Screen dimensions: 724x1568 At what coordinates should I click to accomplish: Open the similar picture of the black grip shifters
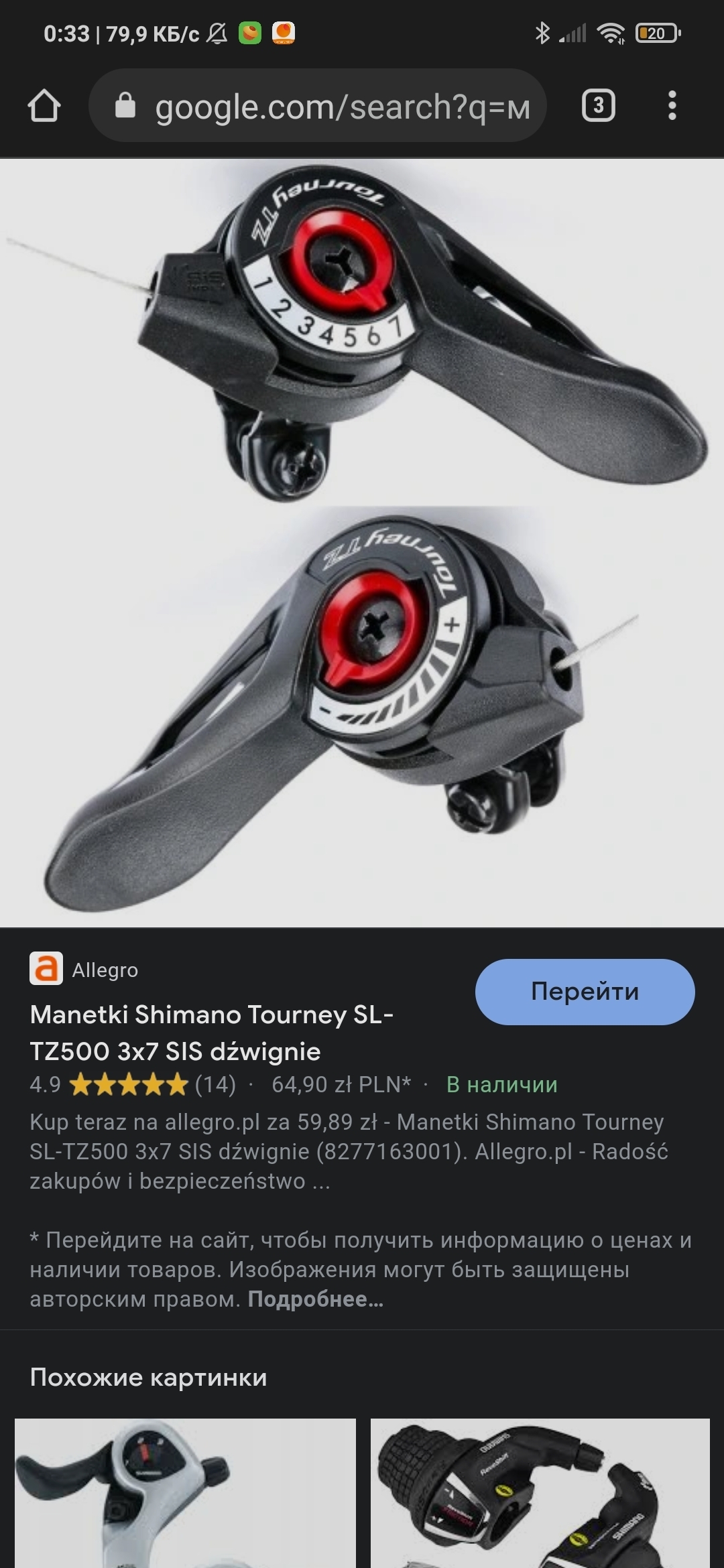point(540,1493)
